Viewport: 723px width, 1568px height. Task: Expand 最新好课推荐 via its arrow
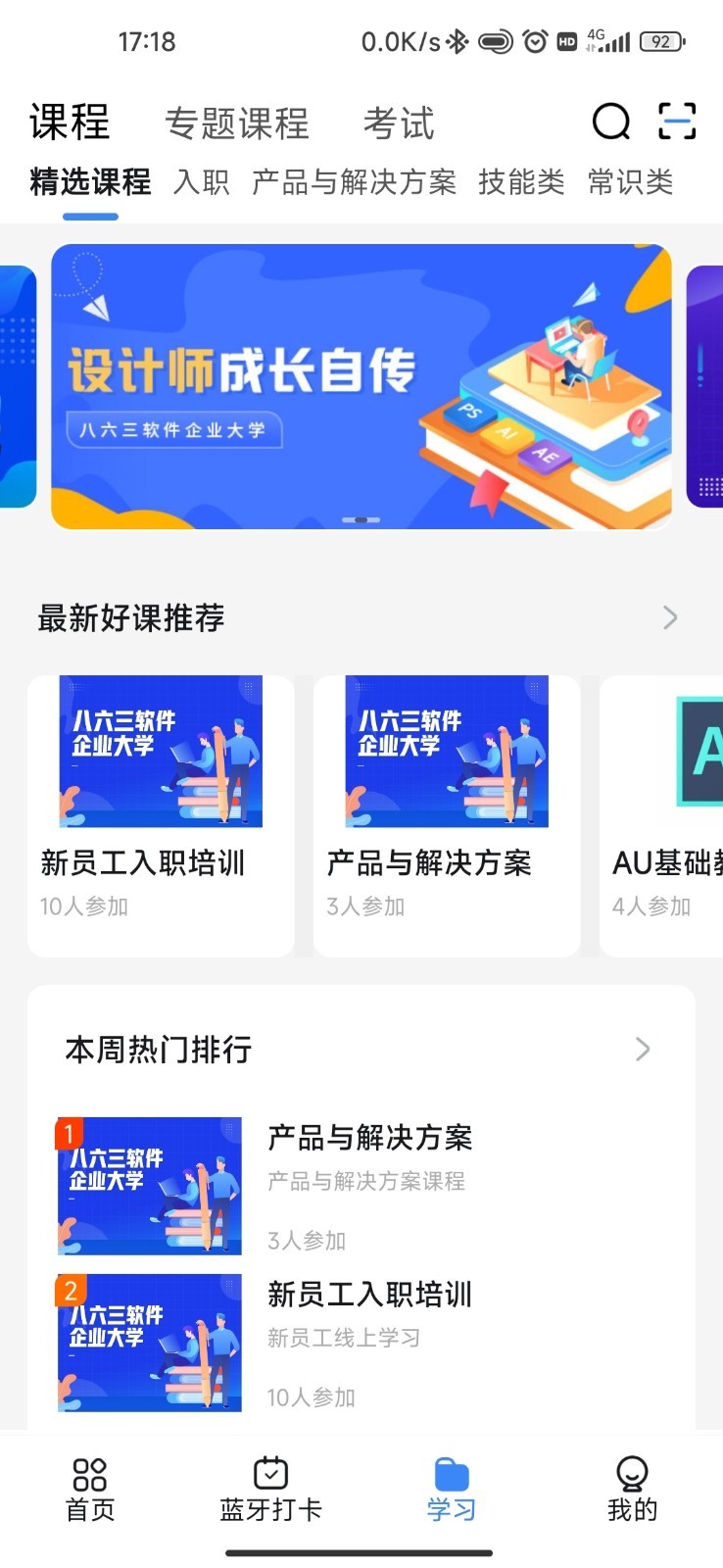click(x=669, y=617)
